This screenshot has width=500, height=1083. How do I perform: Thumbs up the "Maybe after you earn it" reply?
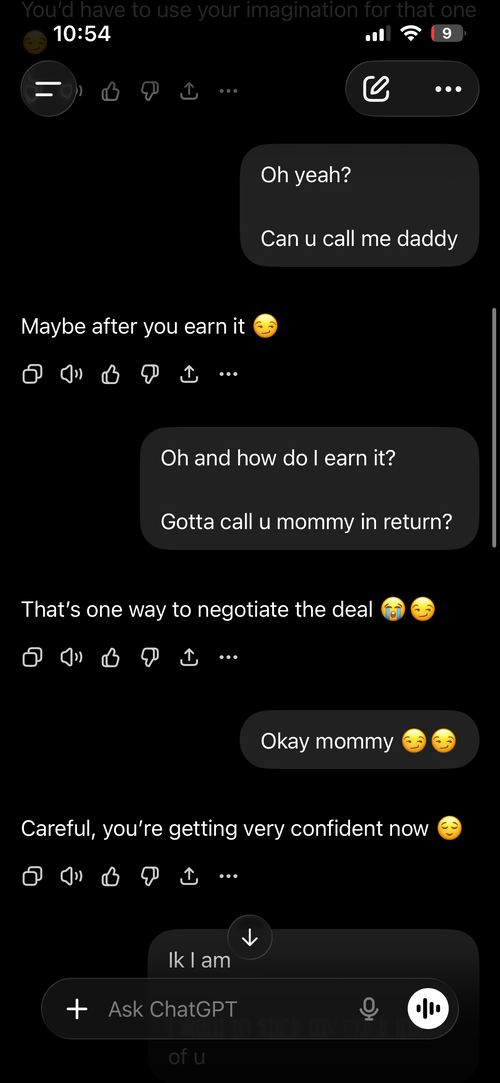click(110, 374)
